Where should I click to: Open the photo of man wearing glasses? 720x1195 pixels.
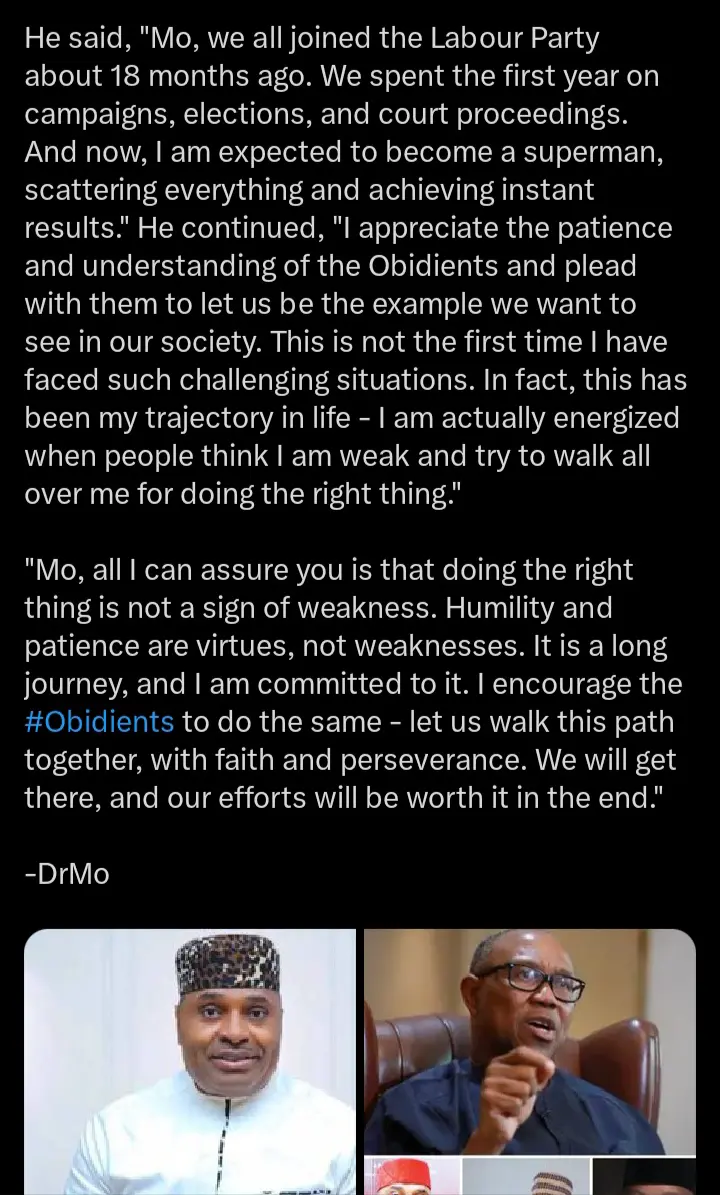coord(529,1040)
